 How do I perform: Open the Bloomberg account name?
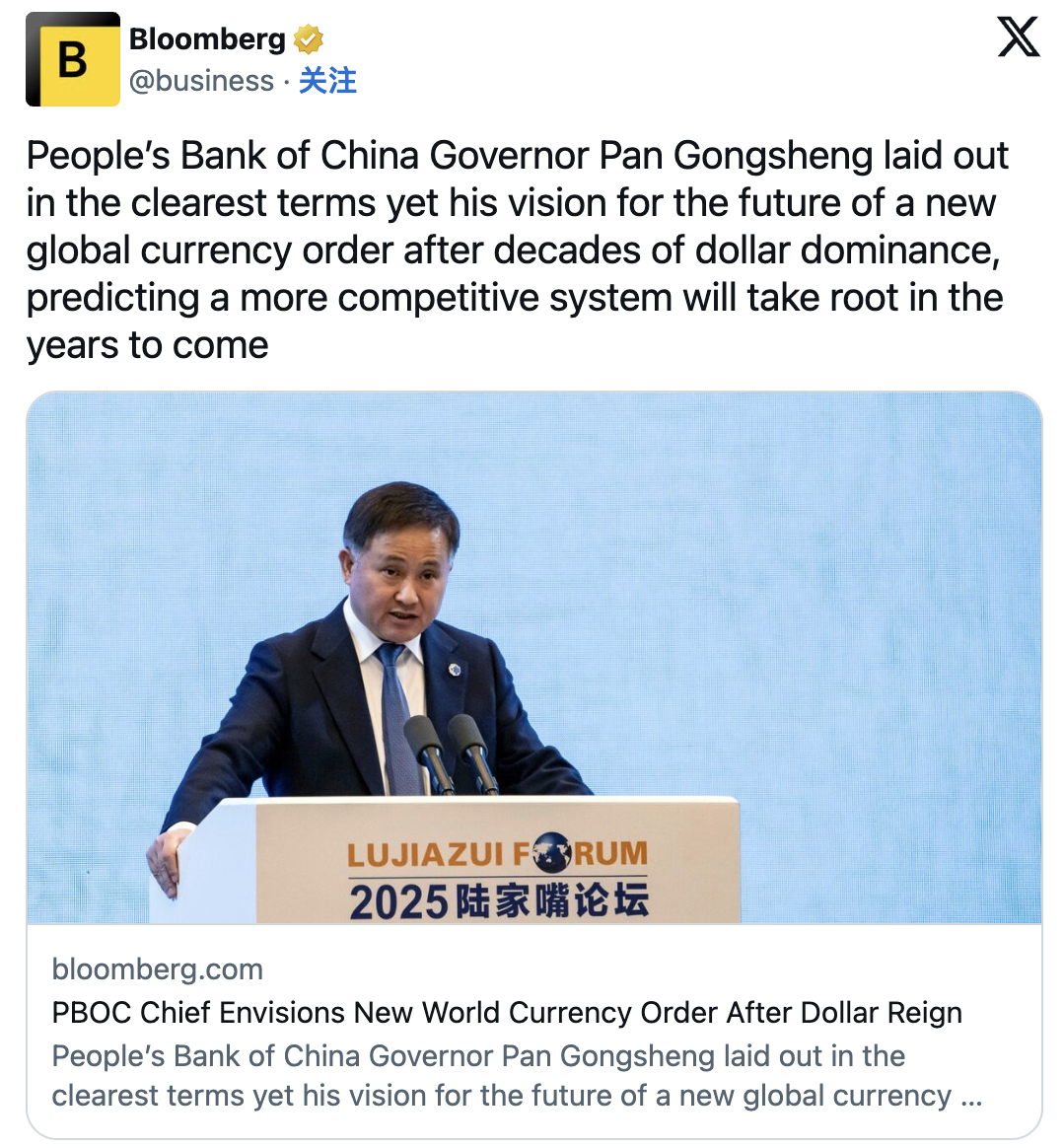[207, 39]
